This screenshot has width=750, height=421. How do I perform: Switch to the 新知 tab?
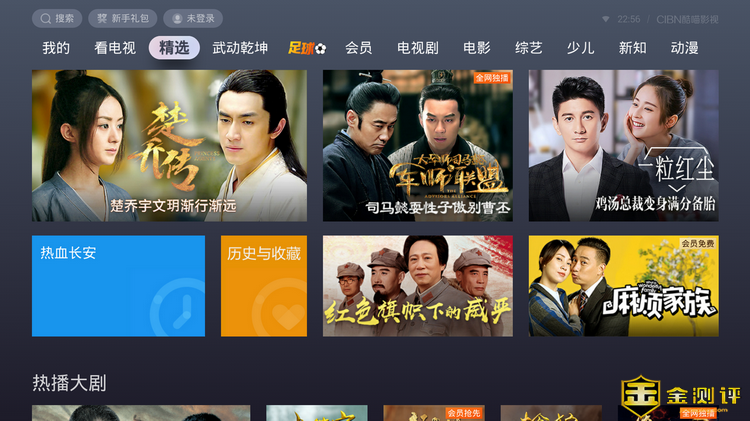coord(632,48)
